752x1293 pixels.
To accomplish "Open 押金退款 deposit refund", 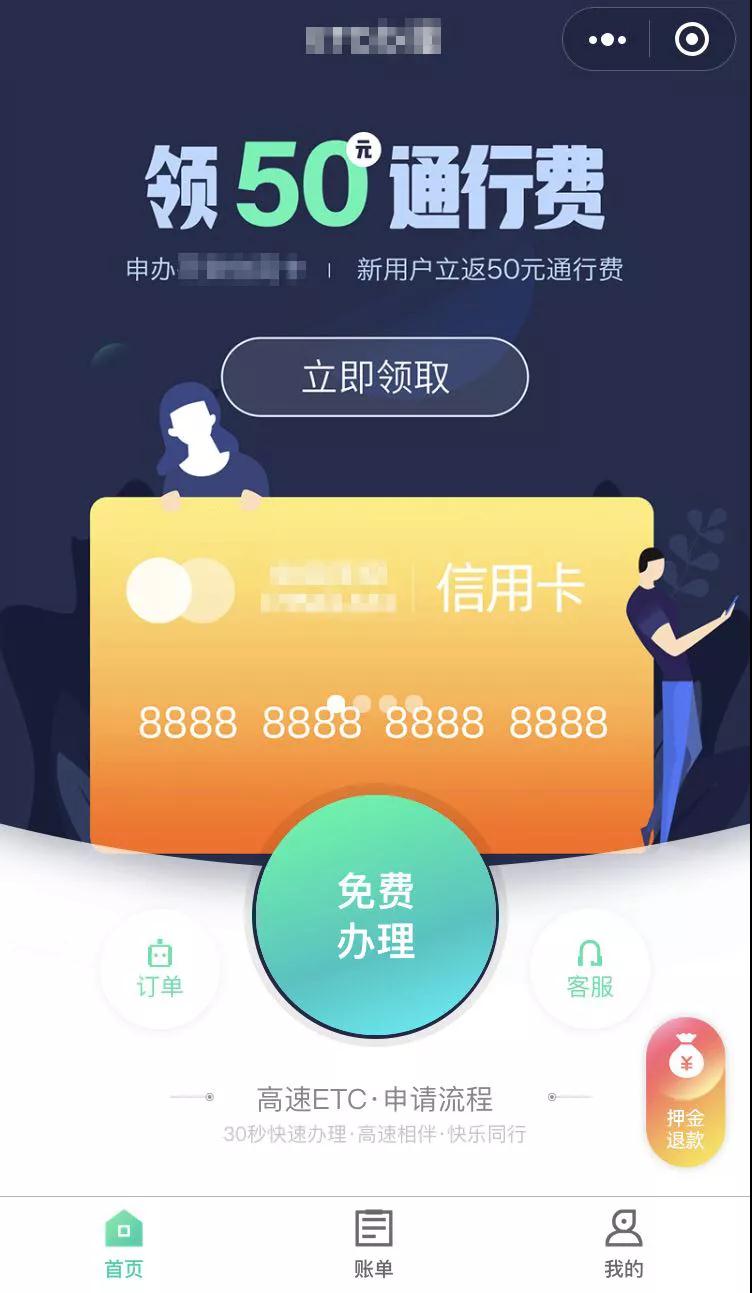I will (685, 1092).
